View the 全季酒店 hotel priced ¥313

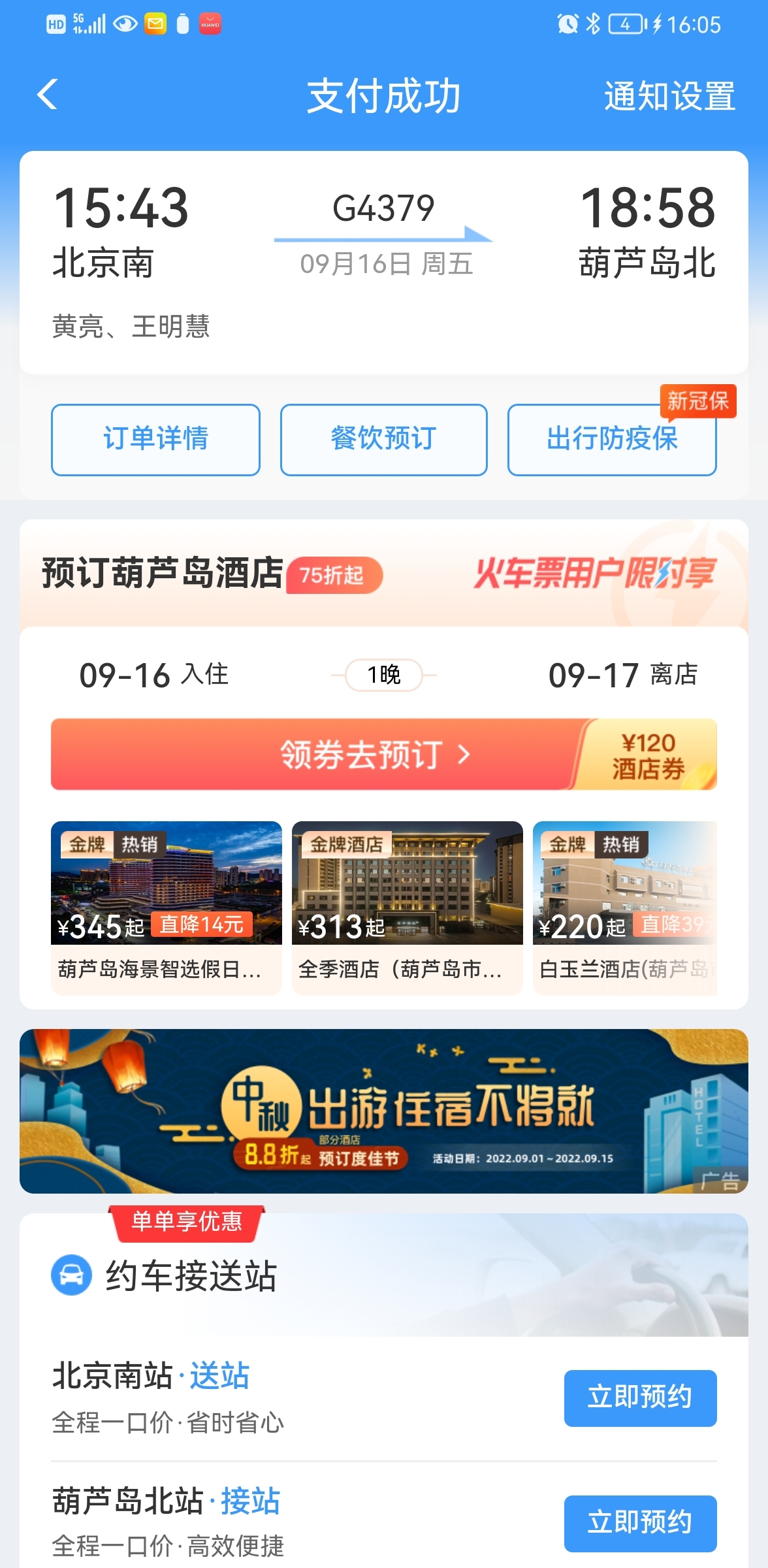point(407,907)
